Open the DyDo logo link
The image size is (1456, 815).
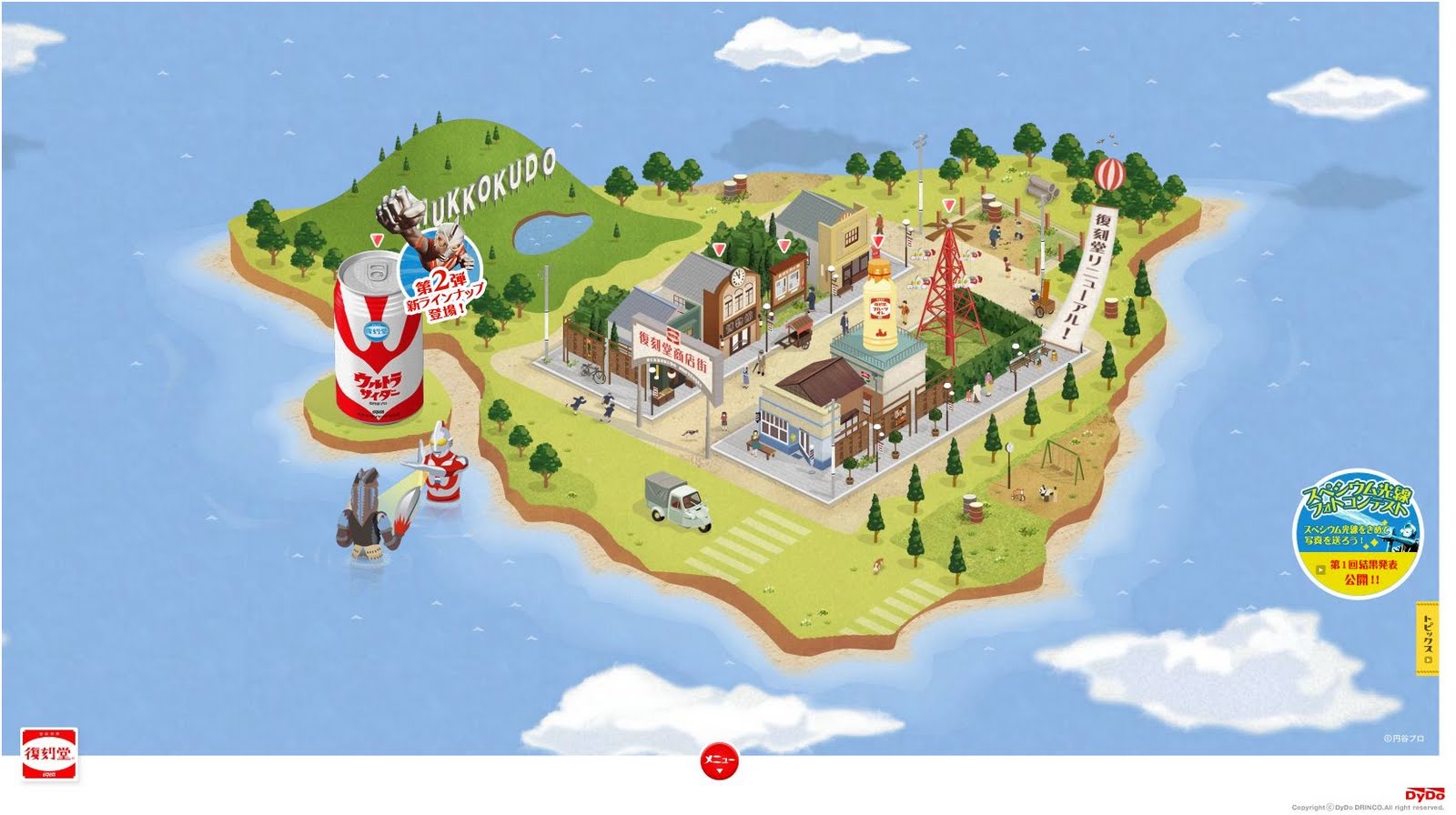point(1423,795)
